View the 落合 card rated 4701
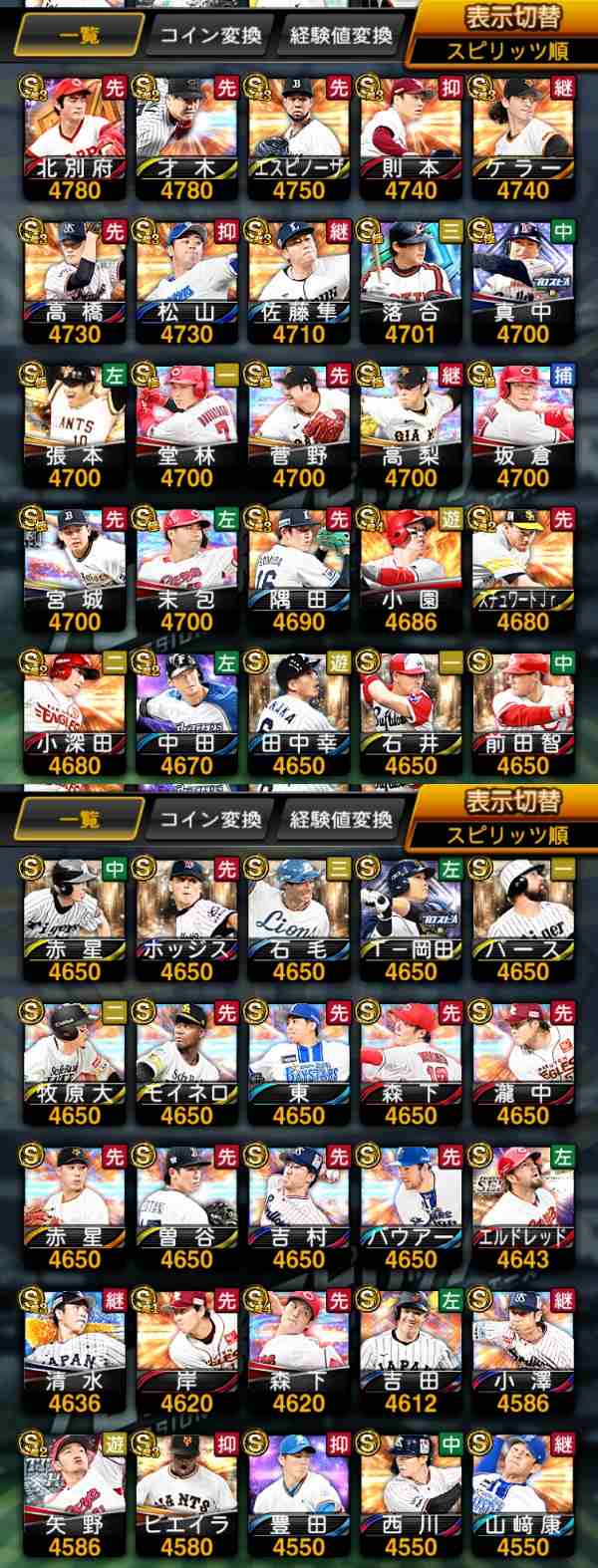This screenshot has width=598, height=1568. [x=411, y=281]
